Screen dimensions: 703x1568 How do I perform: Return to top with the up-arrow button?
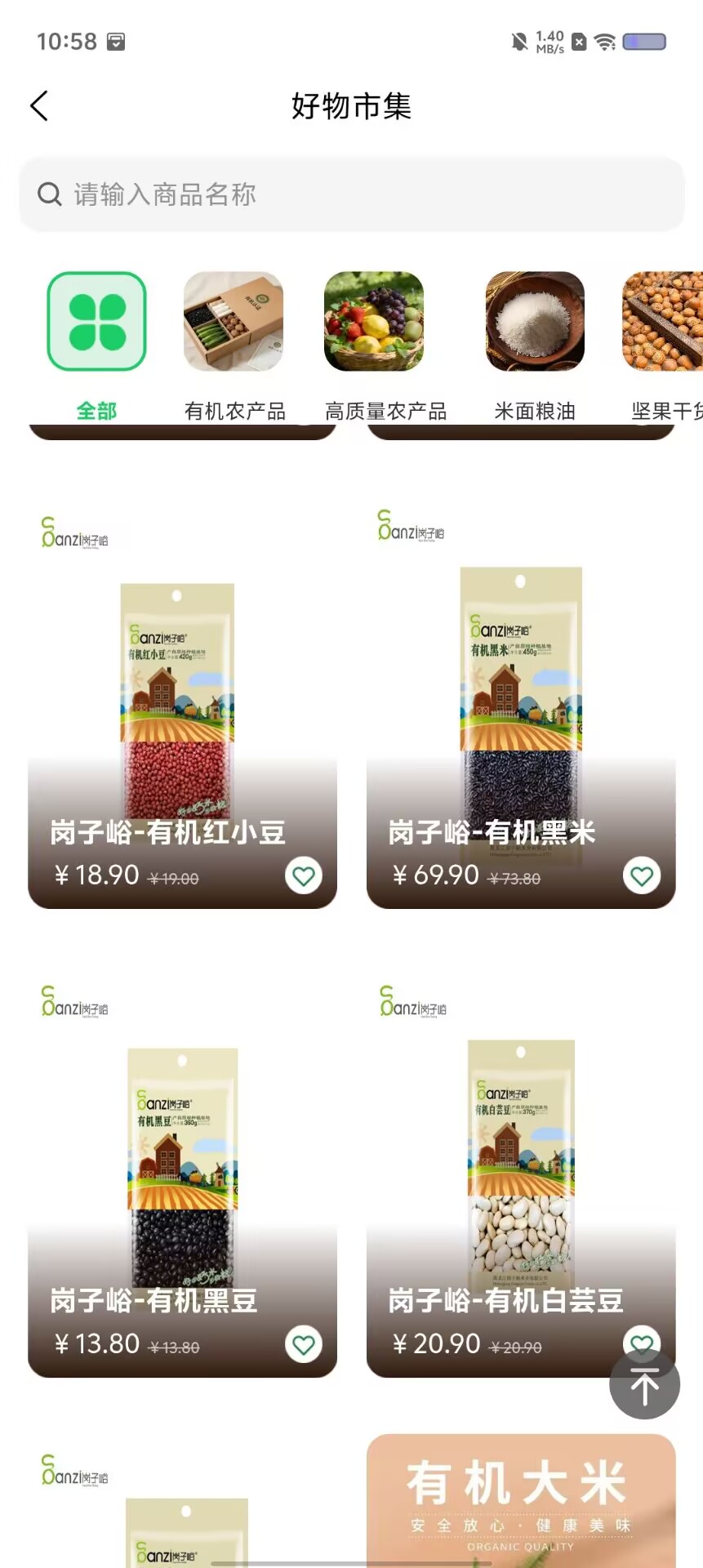click(645, 1384)
